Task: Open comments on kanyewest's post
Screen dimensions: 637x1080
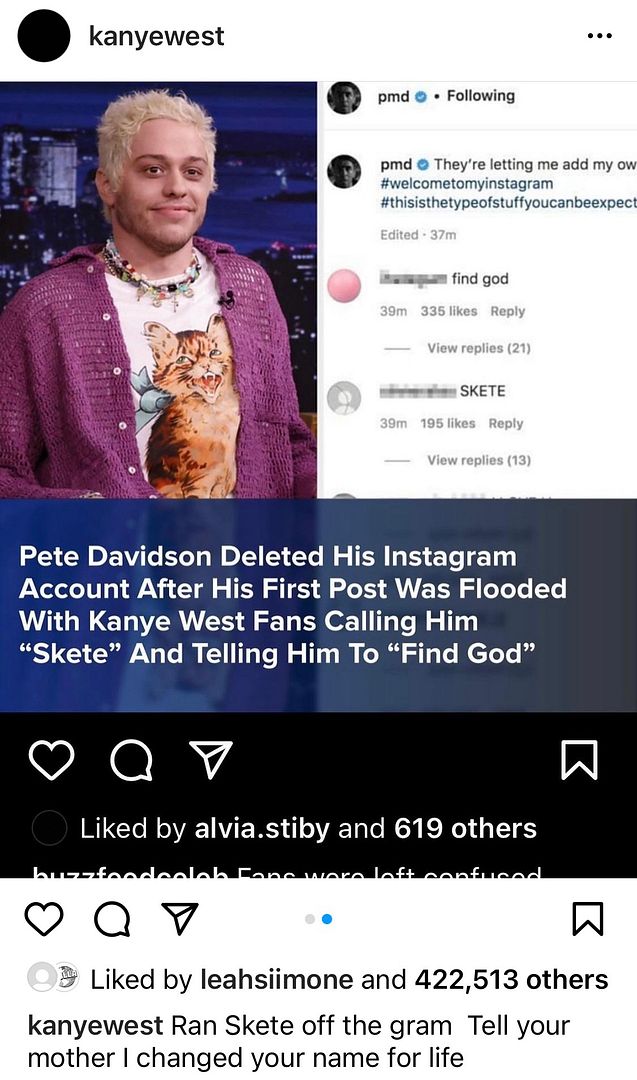Action: click(x=112, y=919)
